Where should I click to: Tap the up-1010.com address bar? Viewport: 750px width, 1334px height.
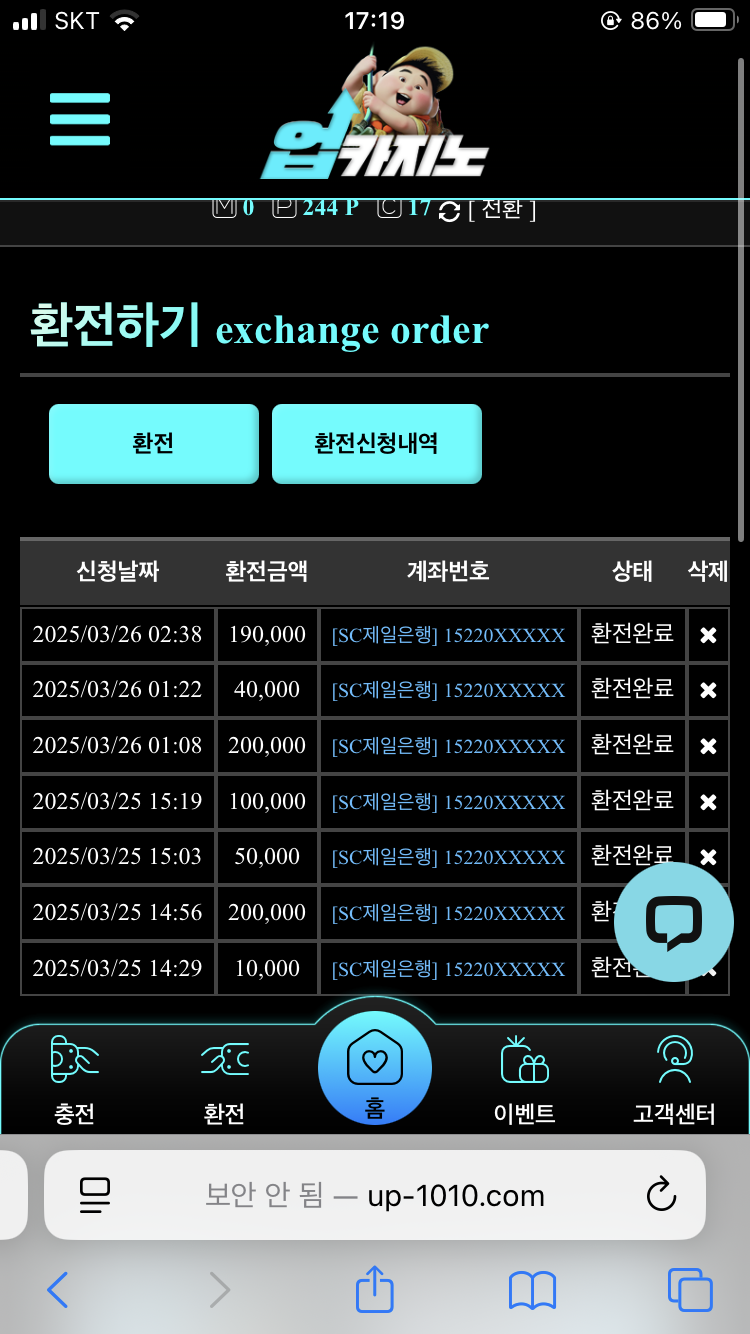(x=375, y=1195)
